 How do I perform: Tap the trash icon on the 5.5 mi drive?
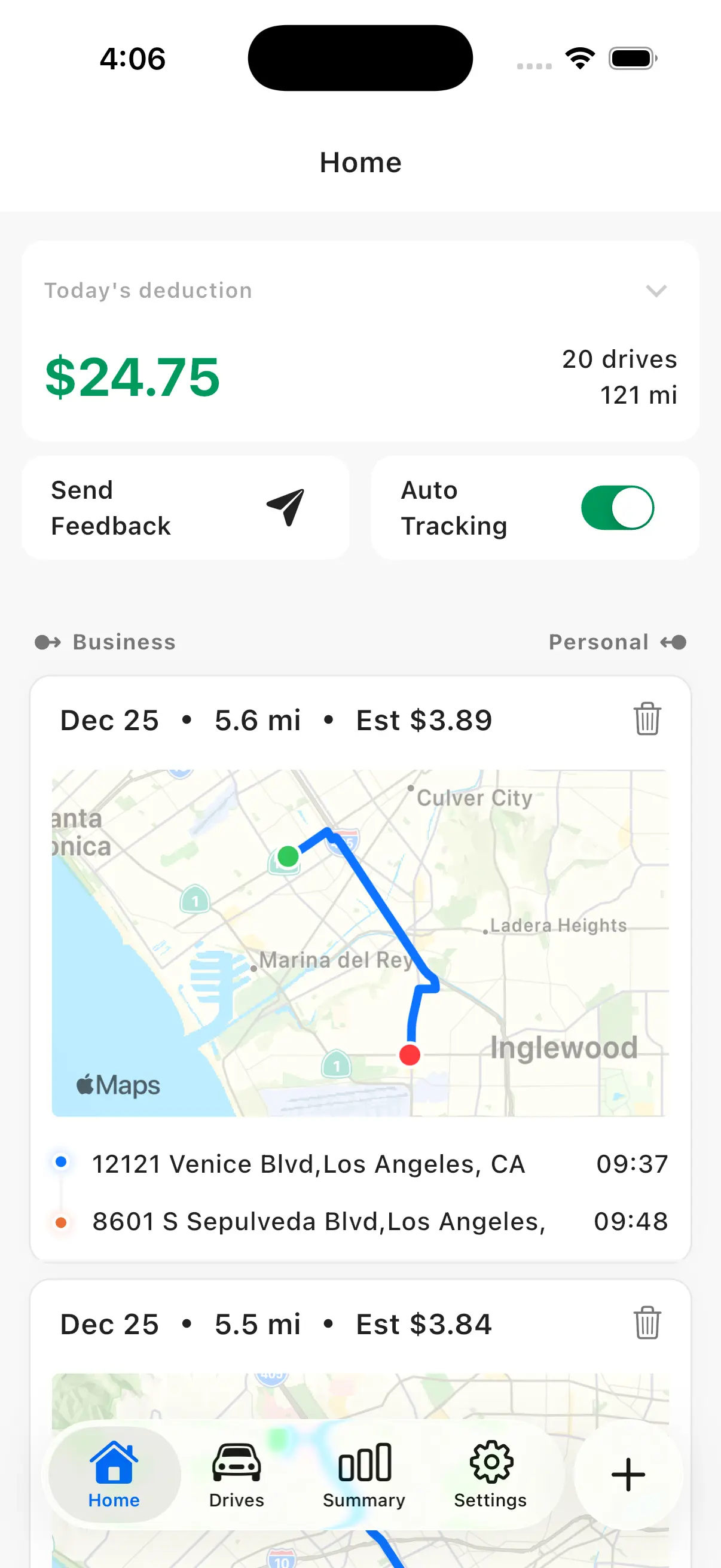click(646, 1323)
